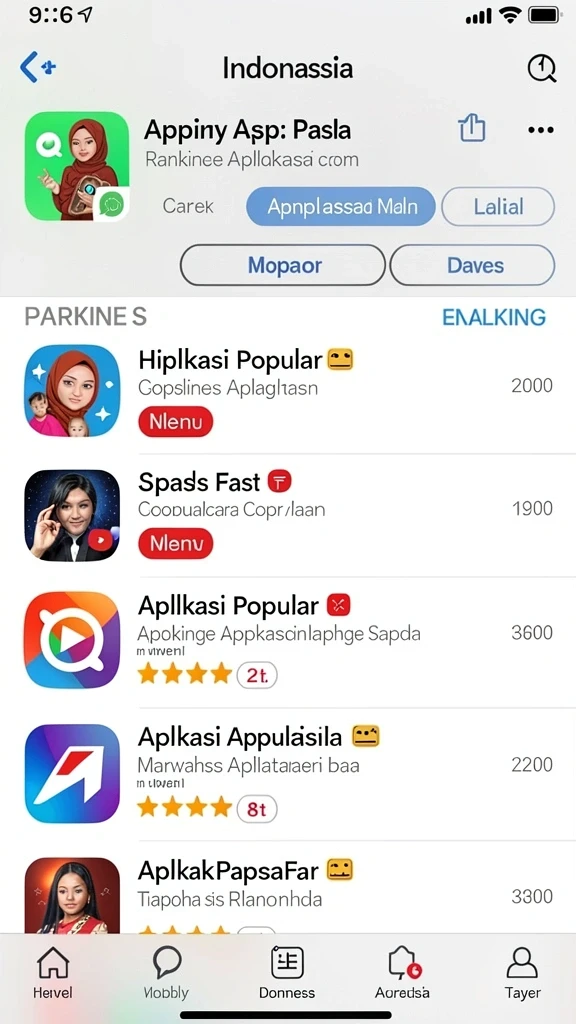Select the Apnplassad Maln chip
This screenshot has width=576, height=1024.
click(x=341, y=207)
